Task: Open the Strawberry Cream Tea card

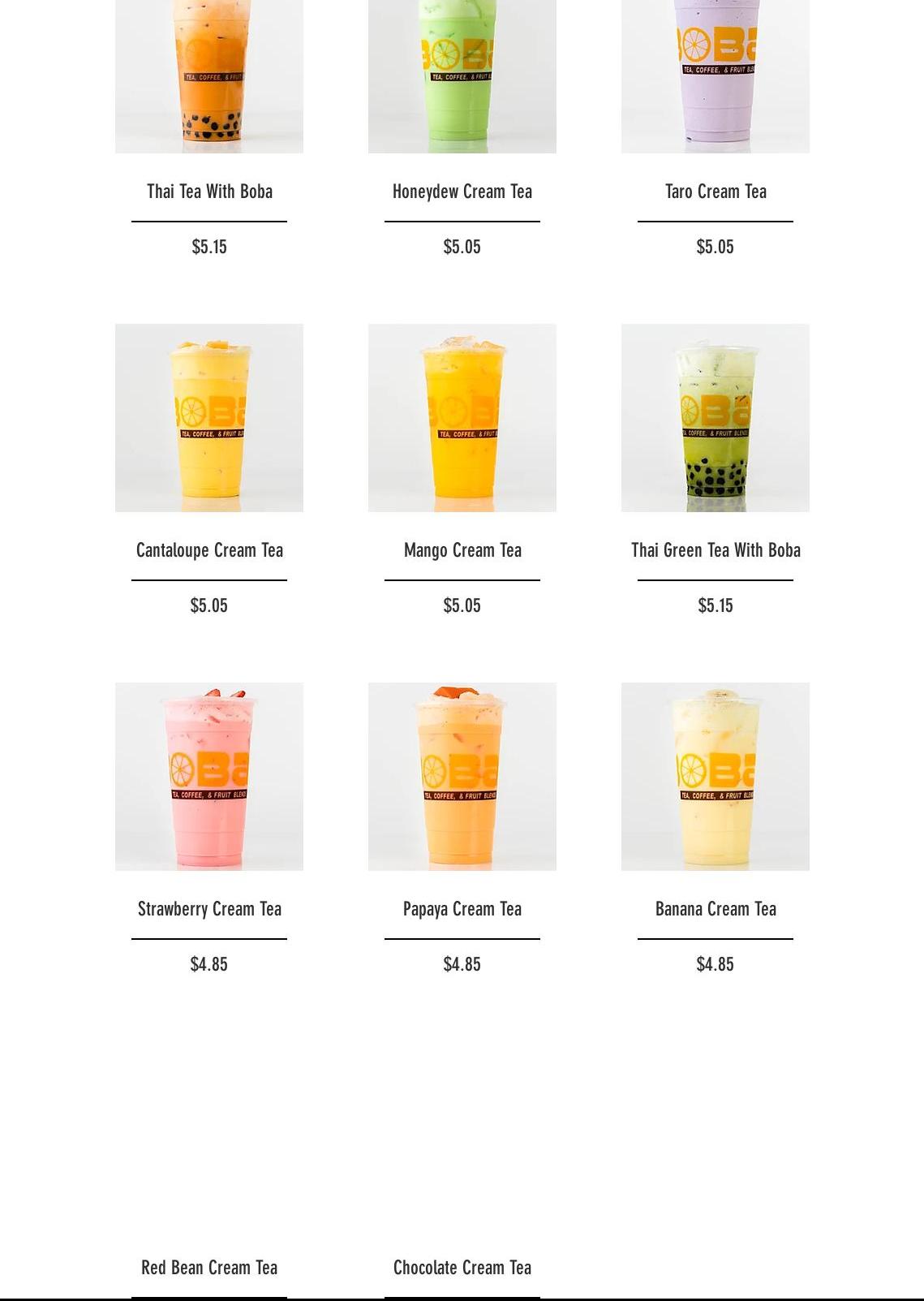Action: pyautogui.click(x=209, y=909)
